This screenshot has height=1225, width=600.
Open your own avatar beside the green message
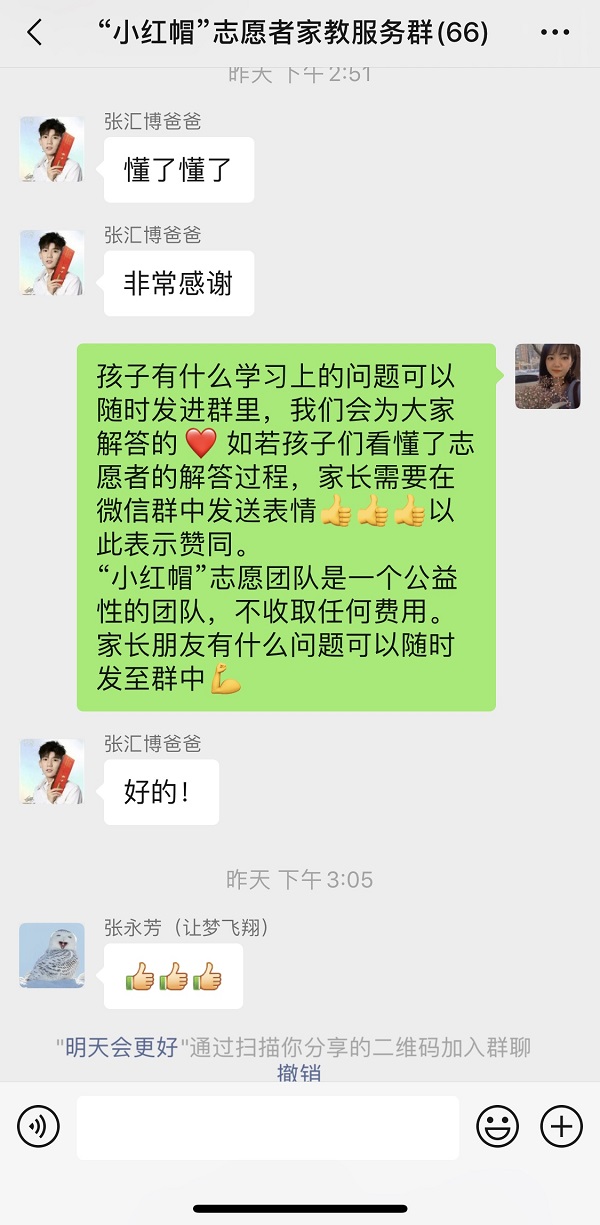click(548, 376)
